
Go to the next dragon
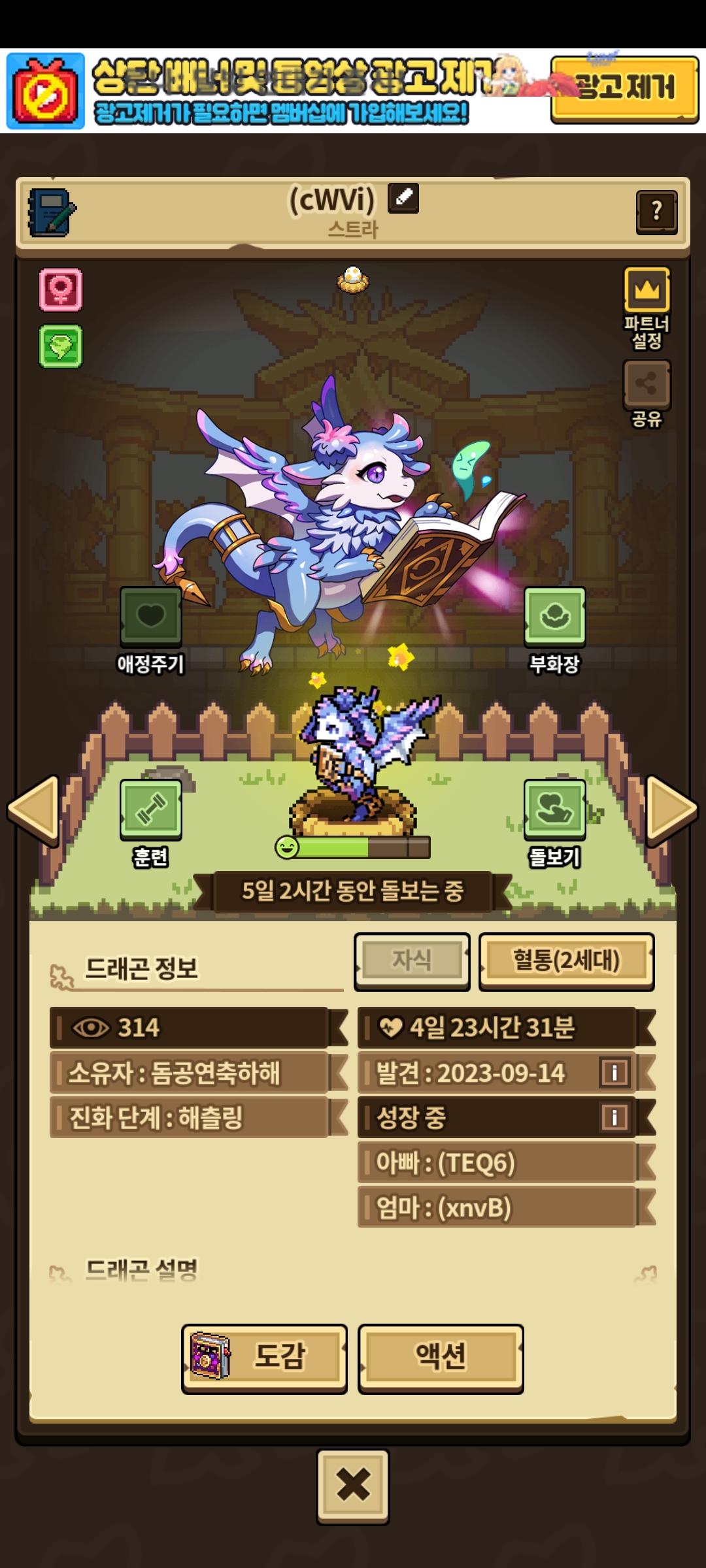[x=671, y=810]
